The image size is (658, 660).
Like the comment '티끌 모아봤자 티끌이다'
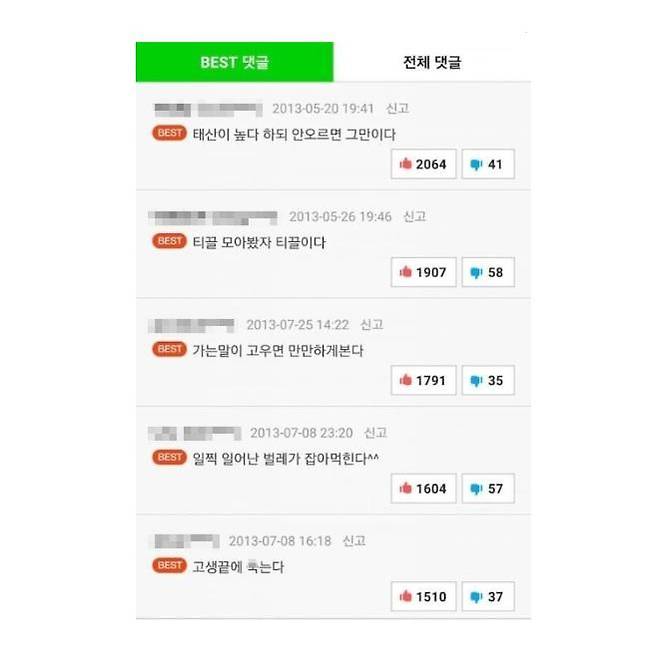[x=423, y=272]
